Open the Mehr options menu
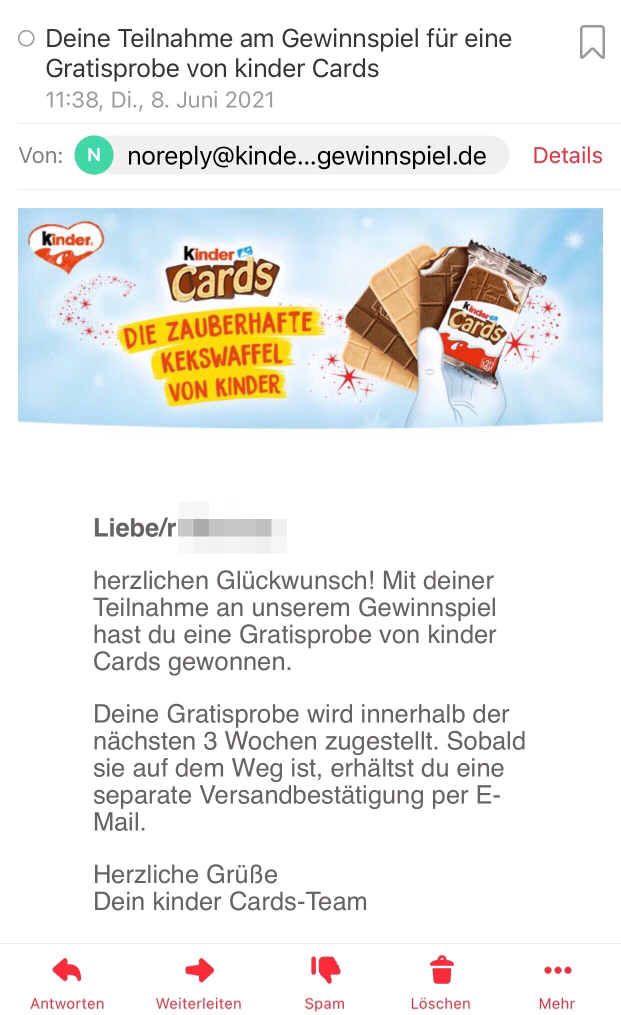The height and width of the screenshot is (1015, 621). tap(557, 983)
